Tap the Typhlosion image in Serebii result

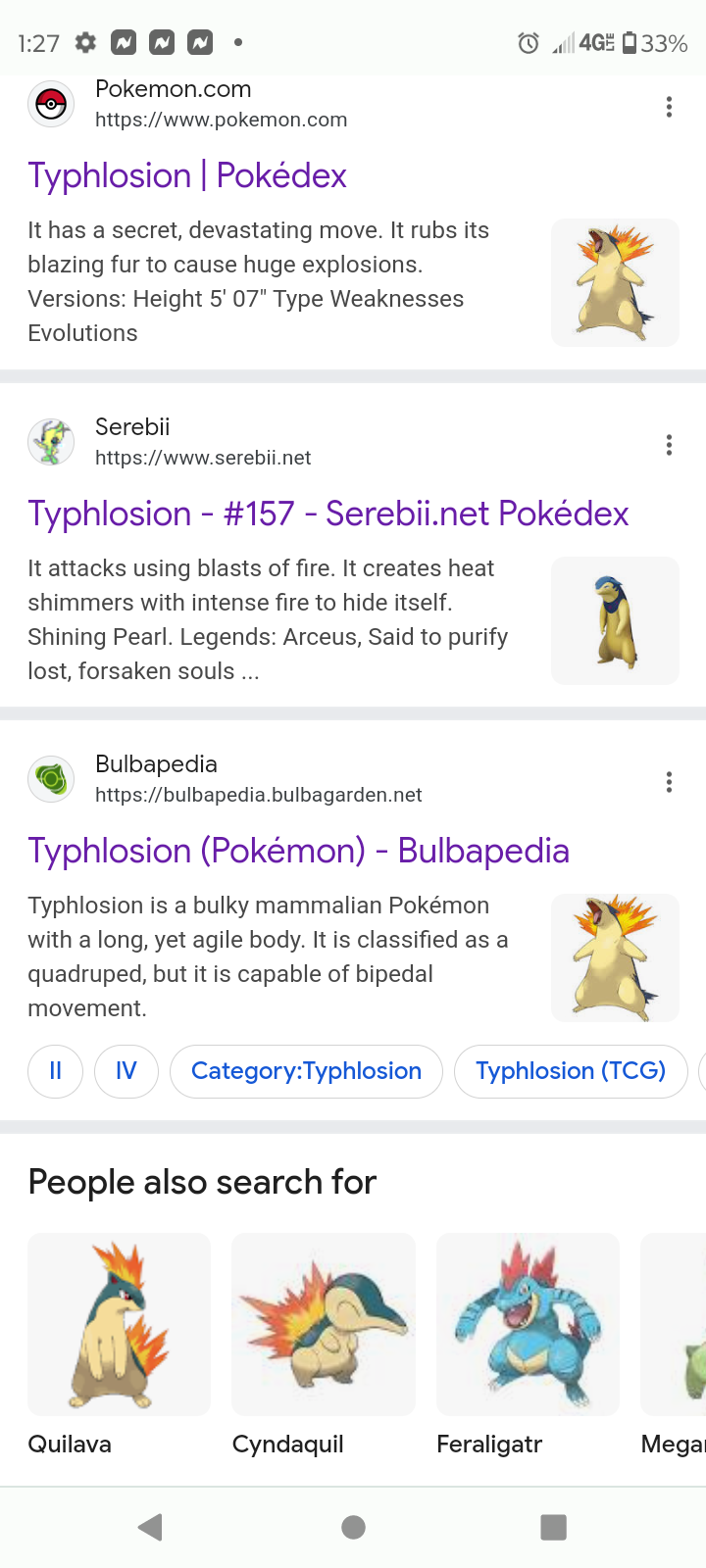(615, 620)
